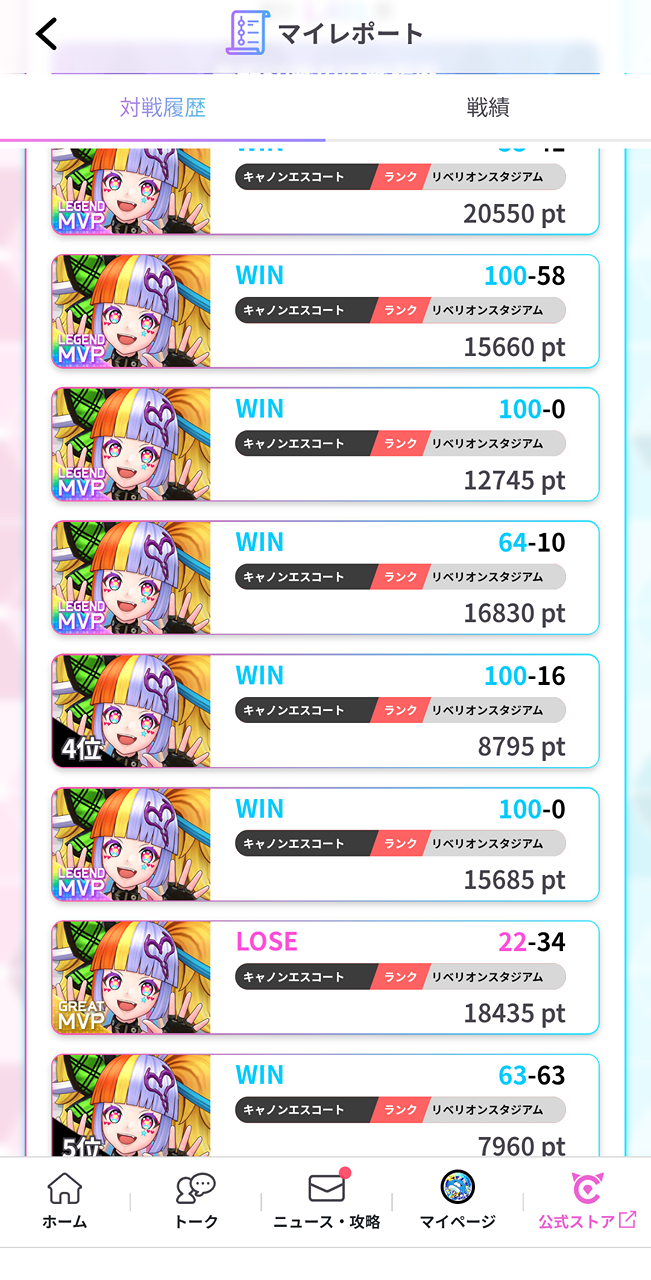Screen dimensions: 651x1280
Task: Open the WIN match with 12745 pt
Action: [325, 444]
